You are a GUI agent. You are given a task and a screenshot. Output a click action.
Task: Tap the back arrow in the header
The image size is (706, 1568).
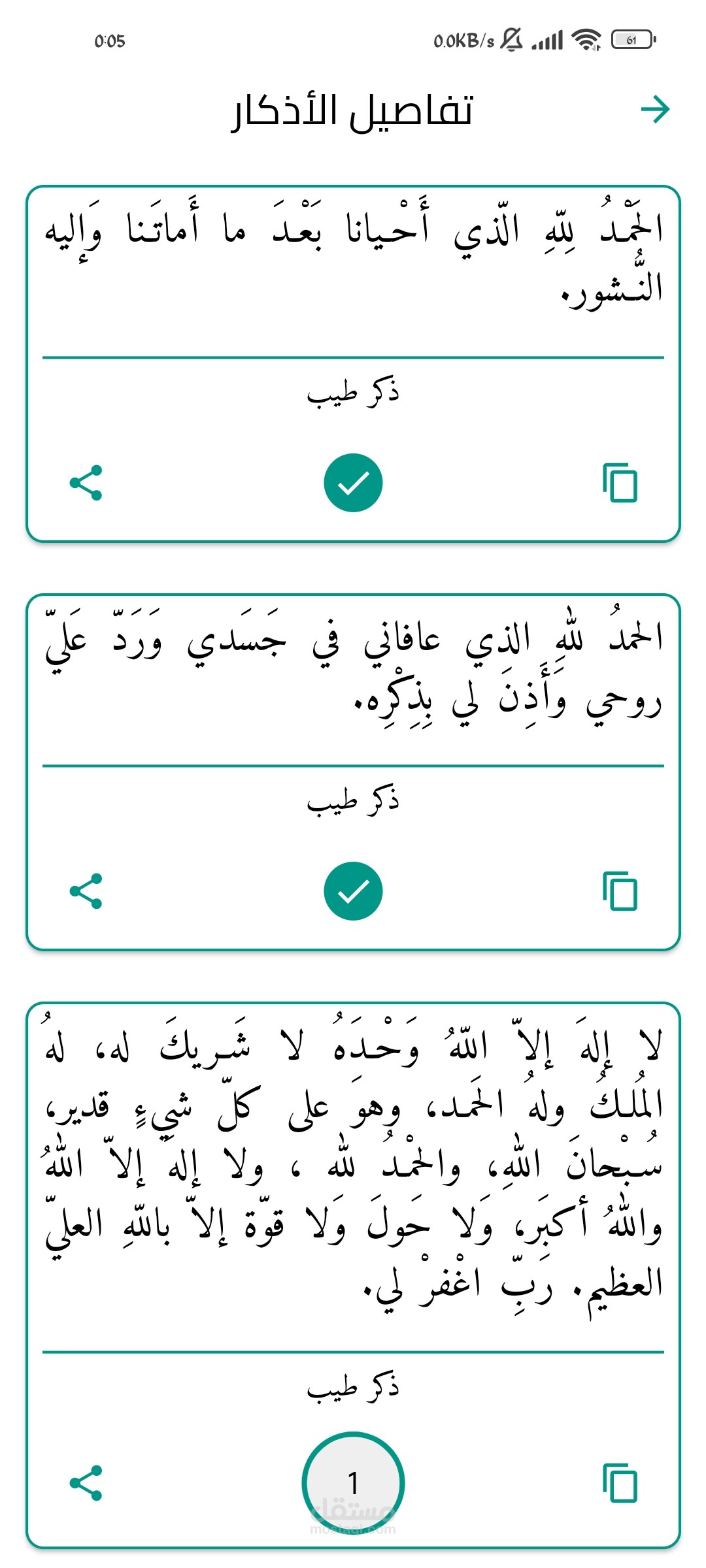655,109
